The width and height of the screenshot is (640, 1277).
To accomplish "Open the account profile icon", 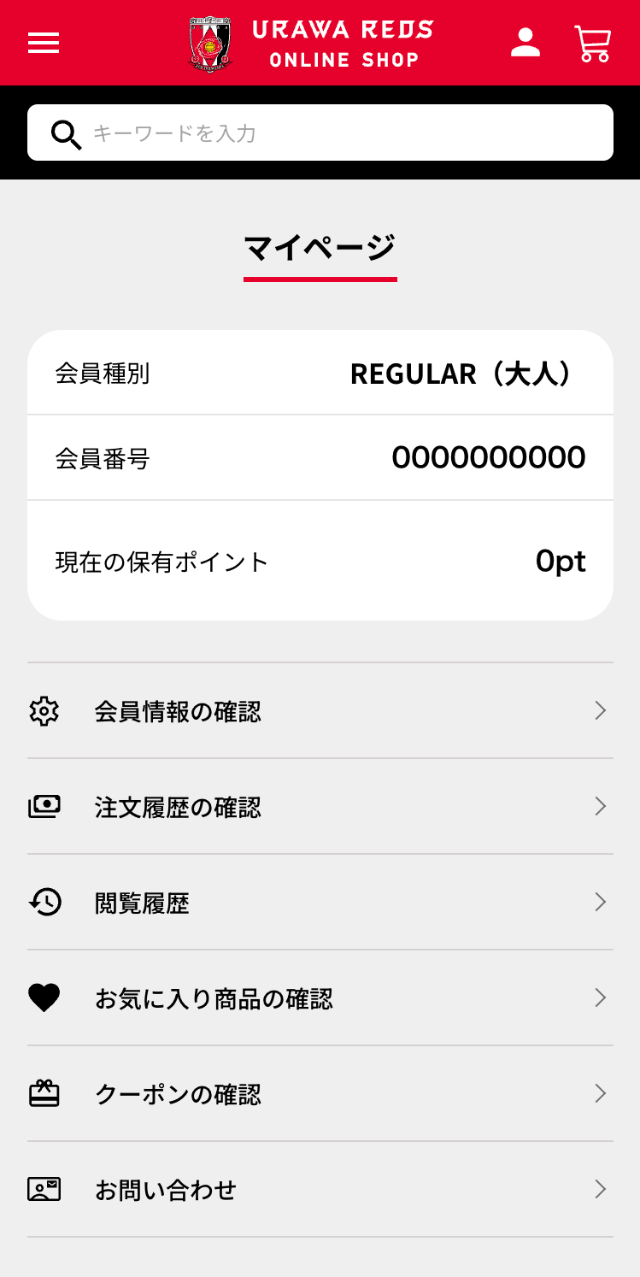I will [x=525, y=43].
